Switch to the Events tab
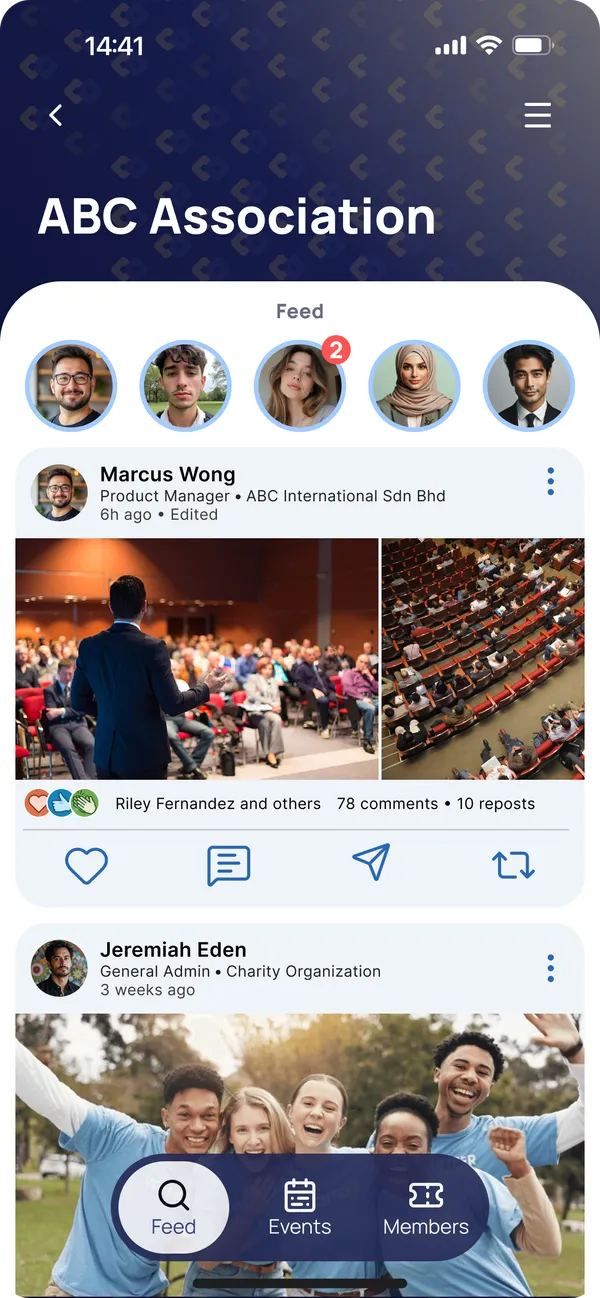The image size is (600, 1298). (300, 1208)
